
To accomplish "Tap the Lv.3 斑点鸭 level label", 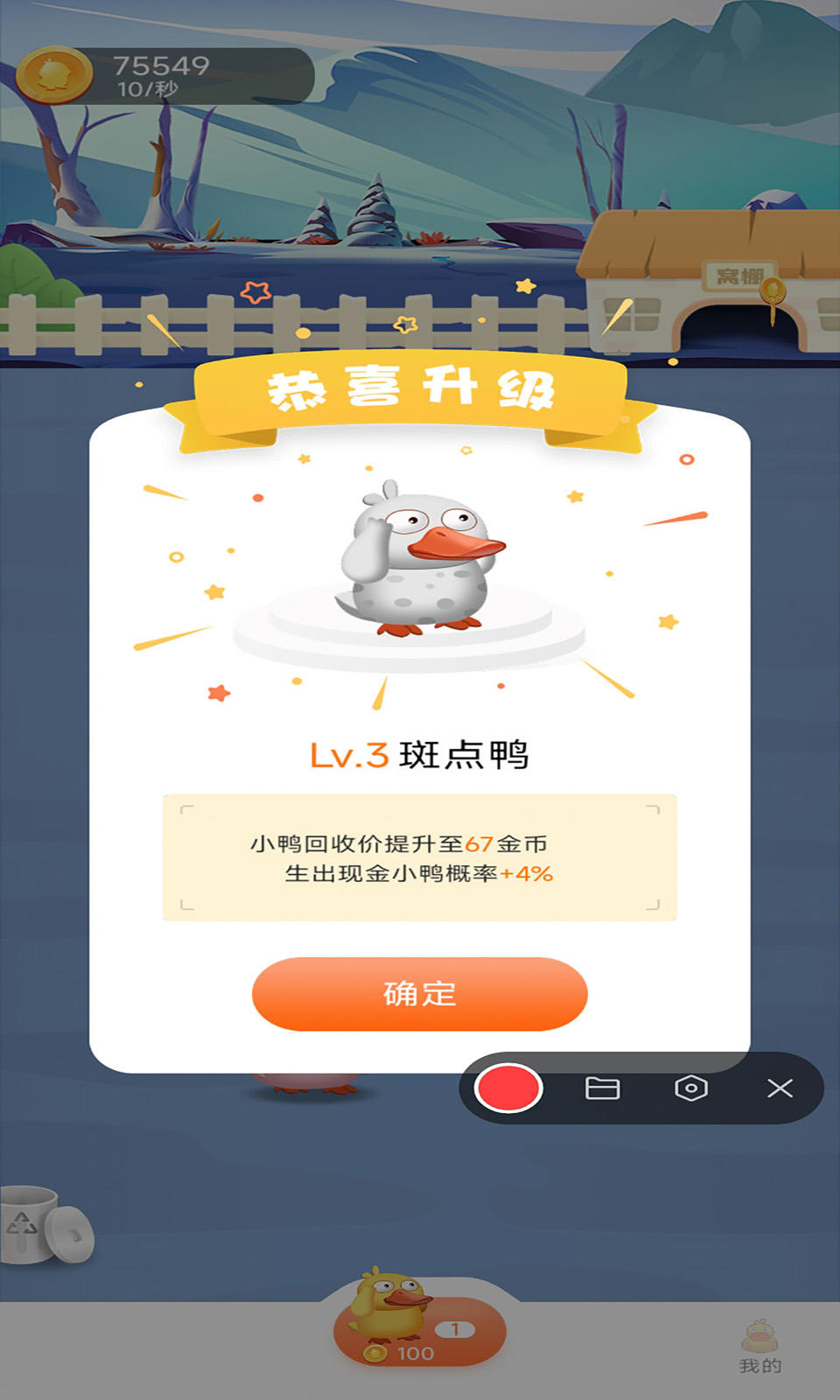I will click(x=419, y=754).
